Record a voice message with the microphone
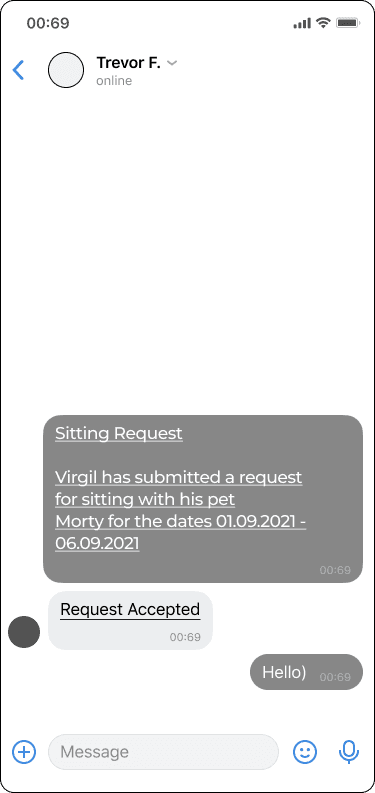The height and width of the screenshot is (793, 375). point(349,752)
